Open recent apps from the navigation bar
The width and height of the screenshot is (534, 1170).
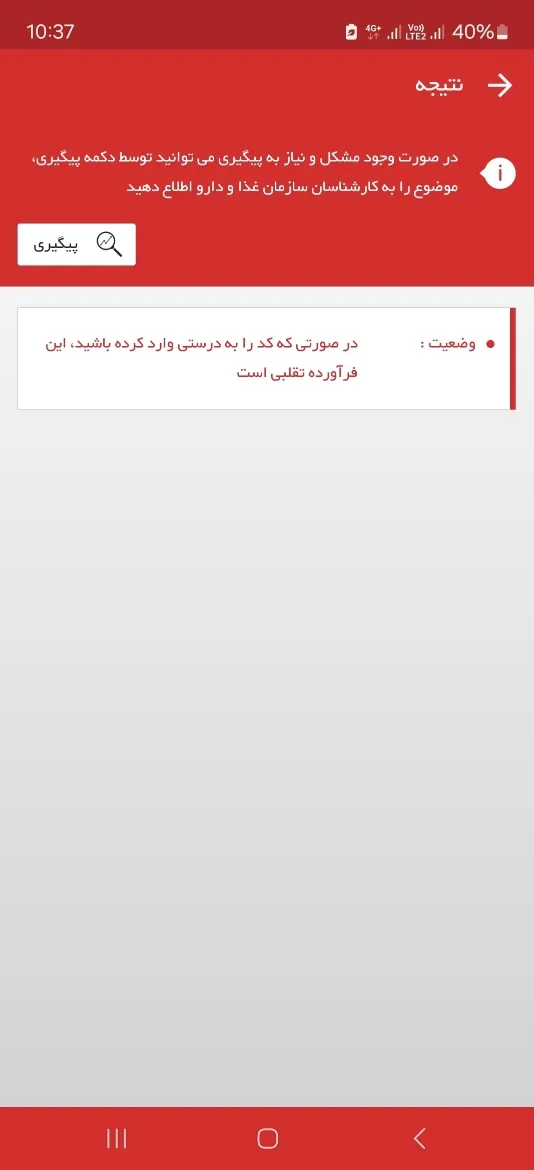point(116,1138)
